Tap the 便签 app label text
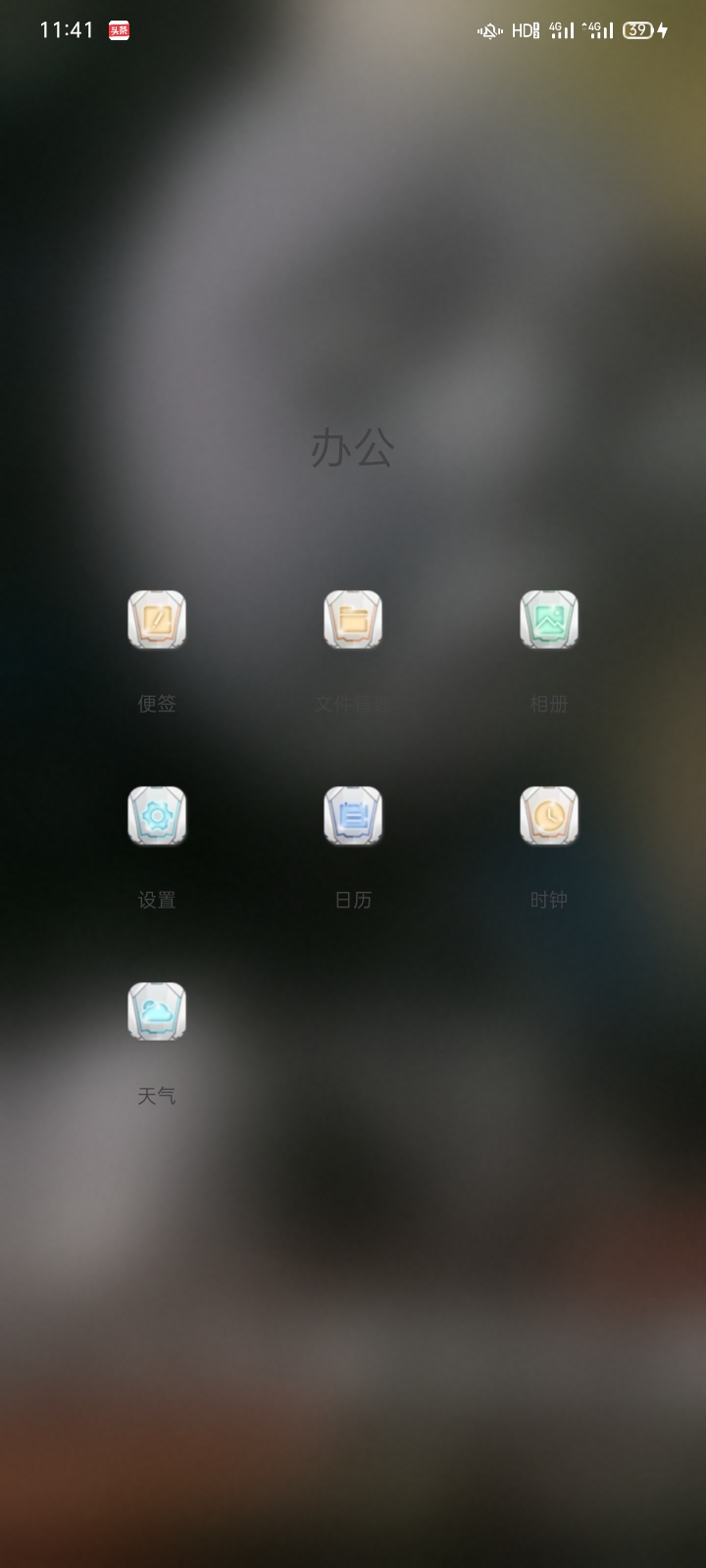Viewport: 706px width, 1568px height. (x=157, y=703)
